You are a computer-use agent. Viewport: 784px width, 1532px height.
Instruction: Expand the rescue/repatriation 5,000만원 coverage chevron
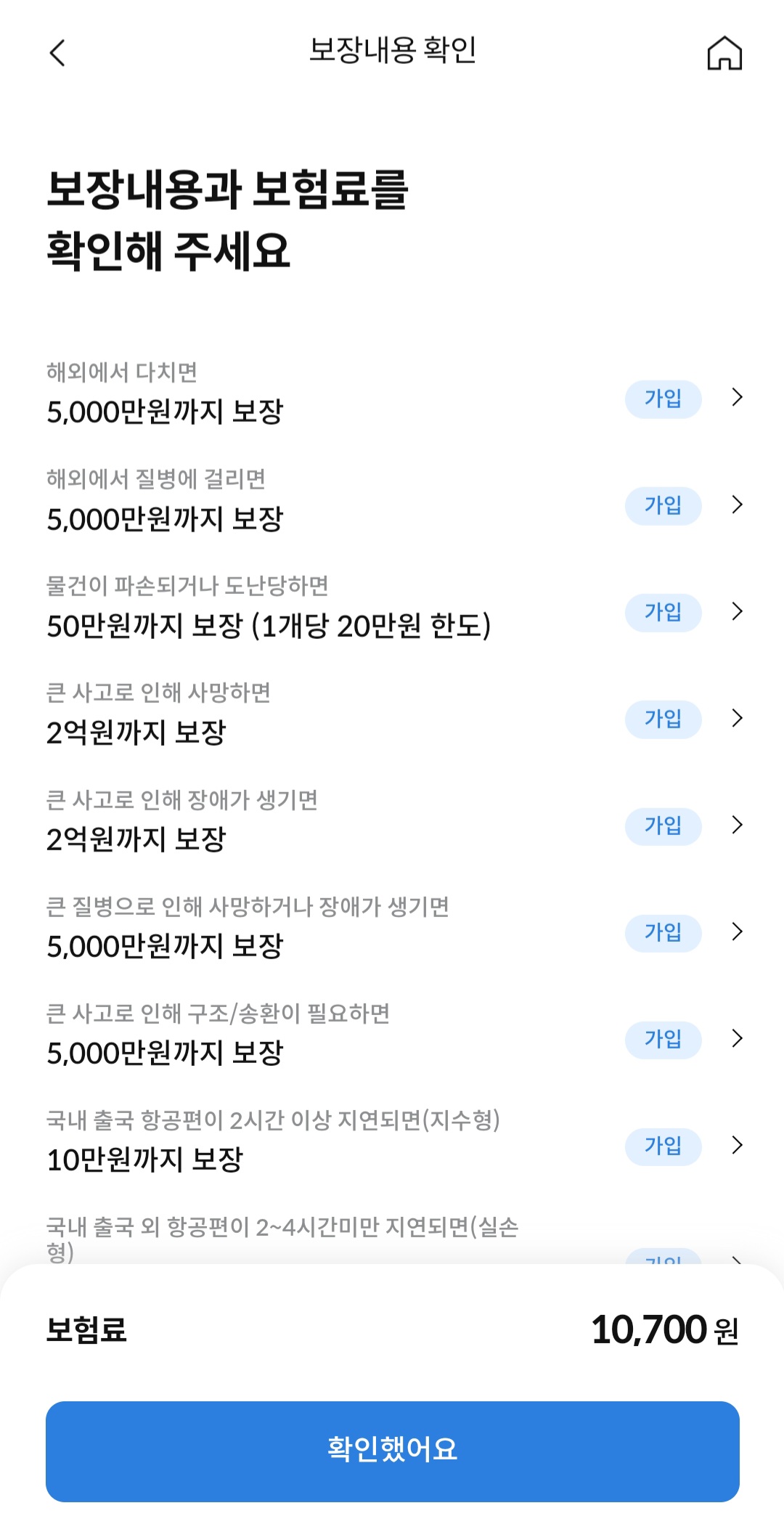pos(738,1039)
